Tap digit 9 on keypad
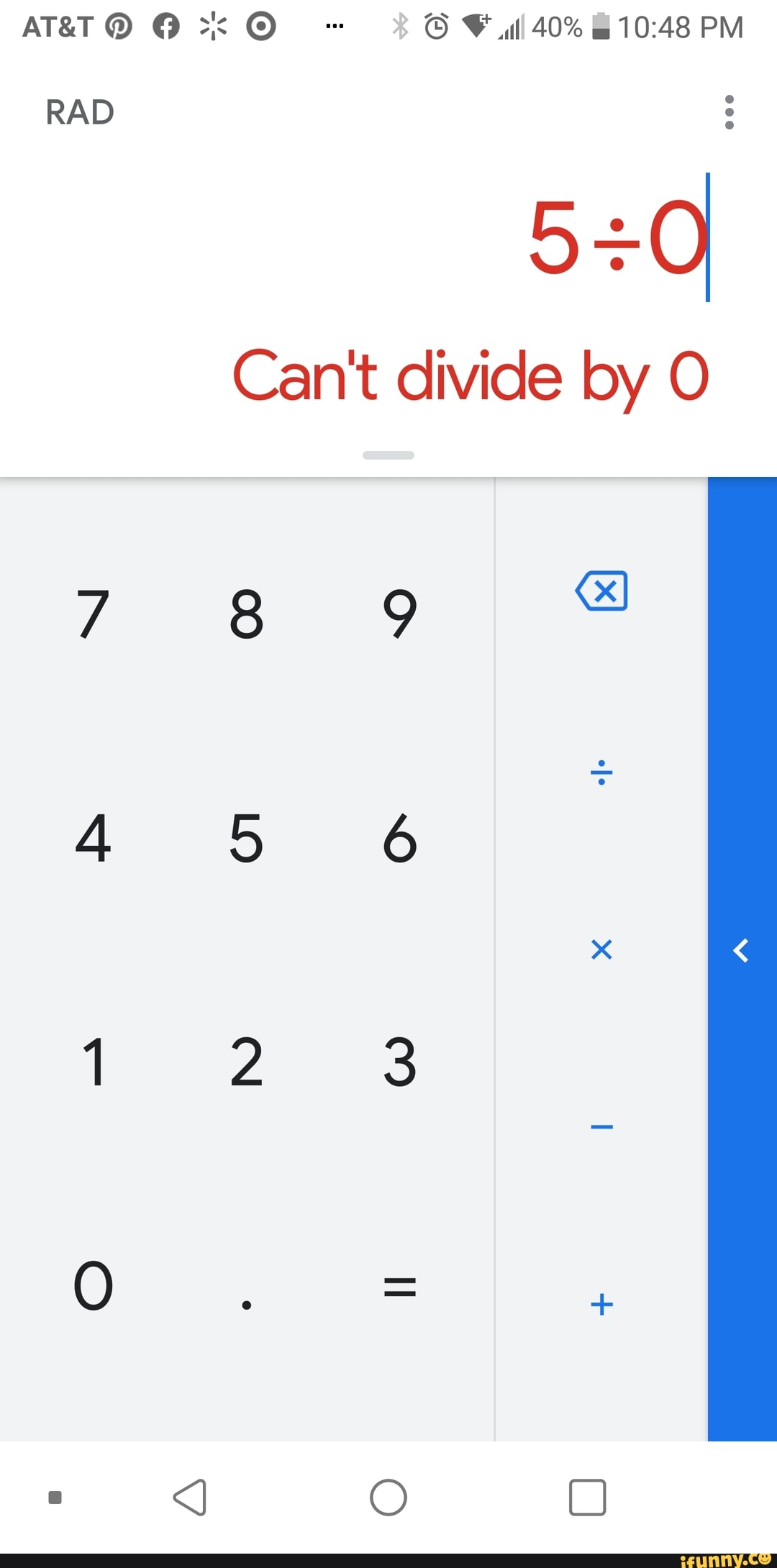Viewport: 777px width, 1568px height. (x=399, y=614)
